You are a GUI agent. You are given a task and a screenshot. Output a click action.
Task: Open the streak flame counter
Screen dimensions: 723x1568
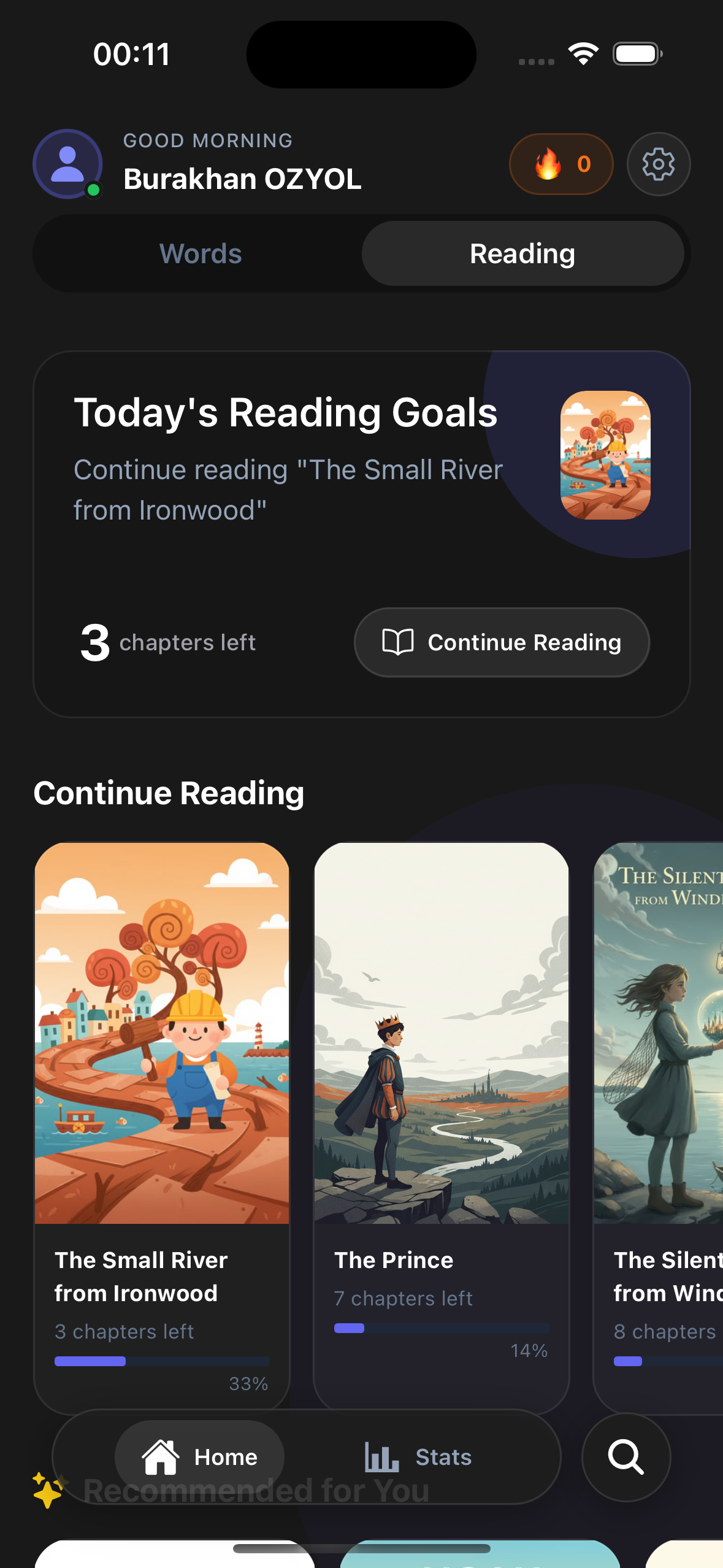pyautogui.click(x=560, y=164)
